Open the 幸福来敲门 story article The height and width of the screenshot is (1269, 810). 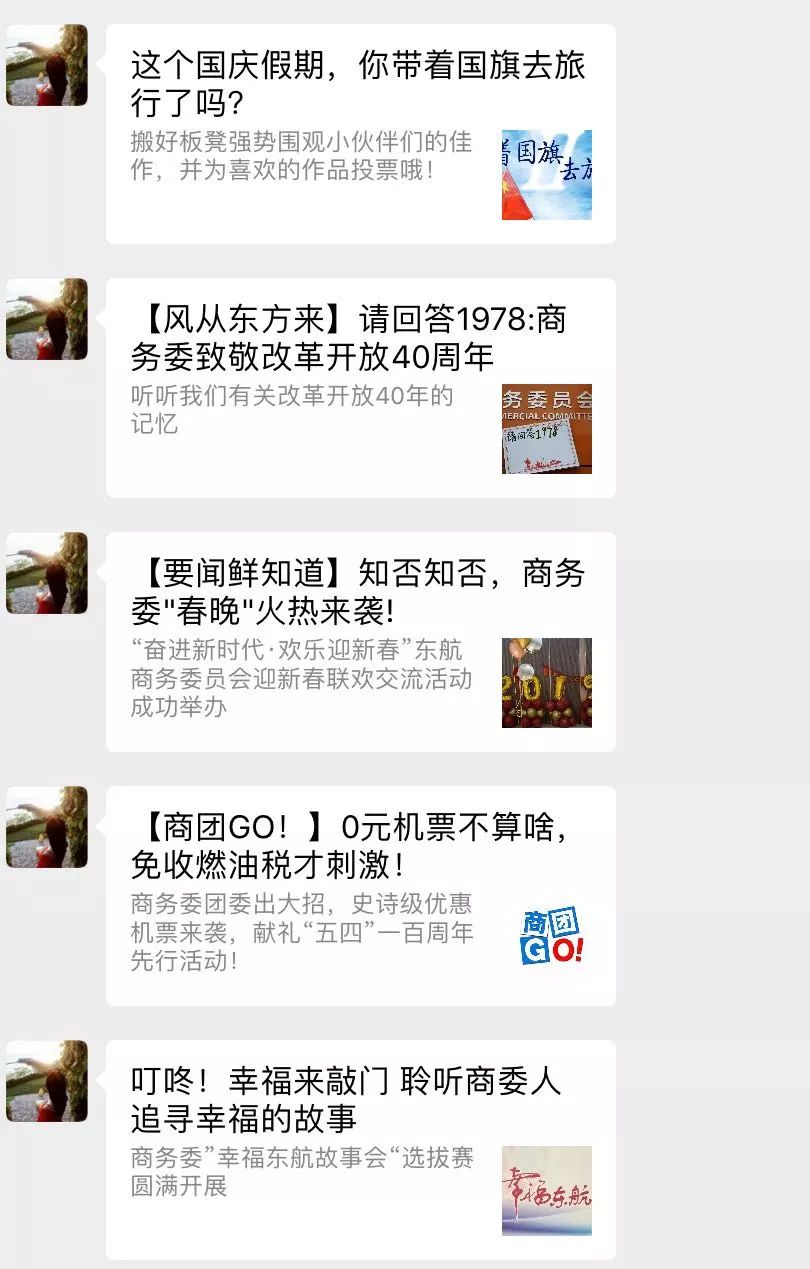click(x=360, y=1150)
